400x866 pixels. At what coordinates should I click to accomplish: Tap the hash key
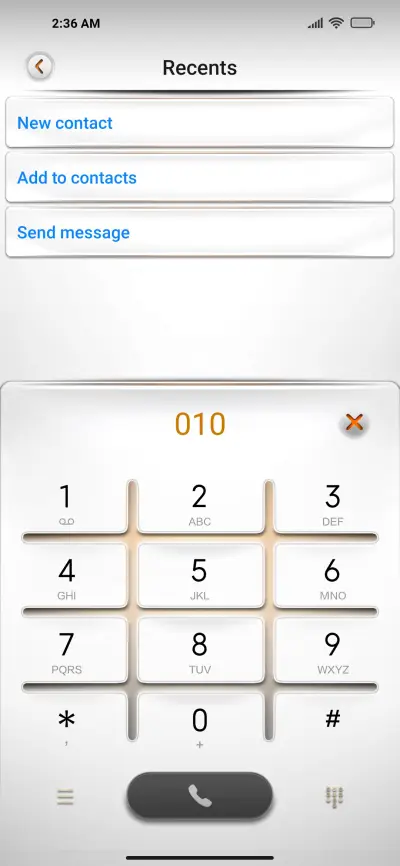(332, 725)
